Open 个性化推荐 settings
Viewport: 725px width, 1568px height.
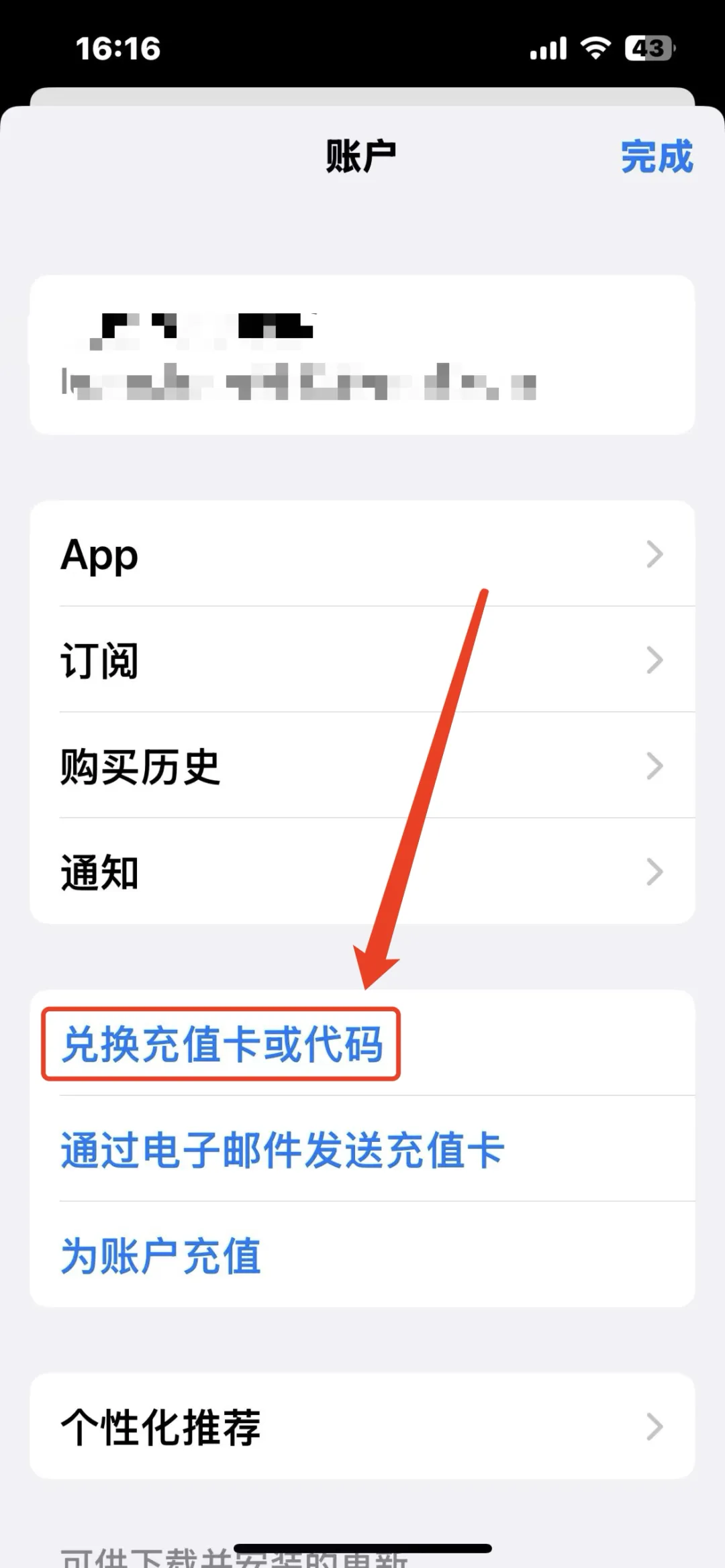(x=362, y=1426)
